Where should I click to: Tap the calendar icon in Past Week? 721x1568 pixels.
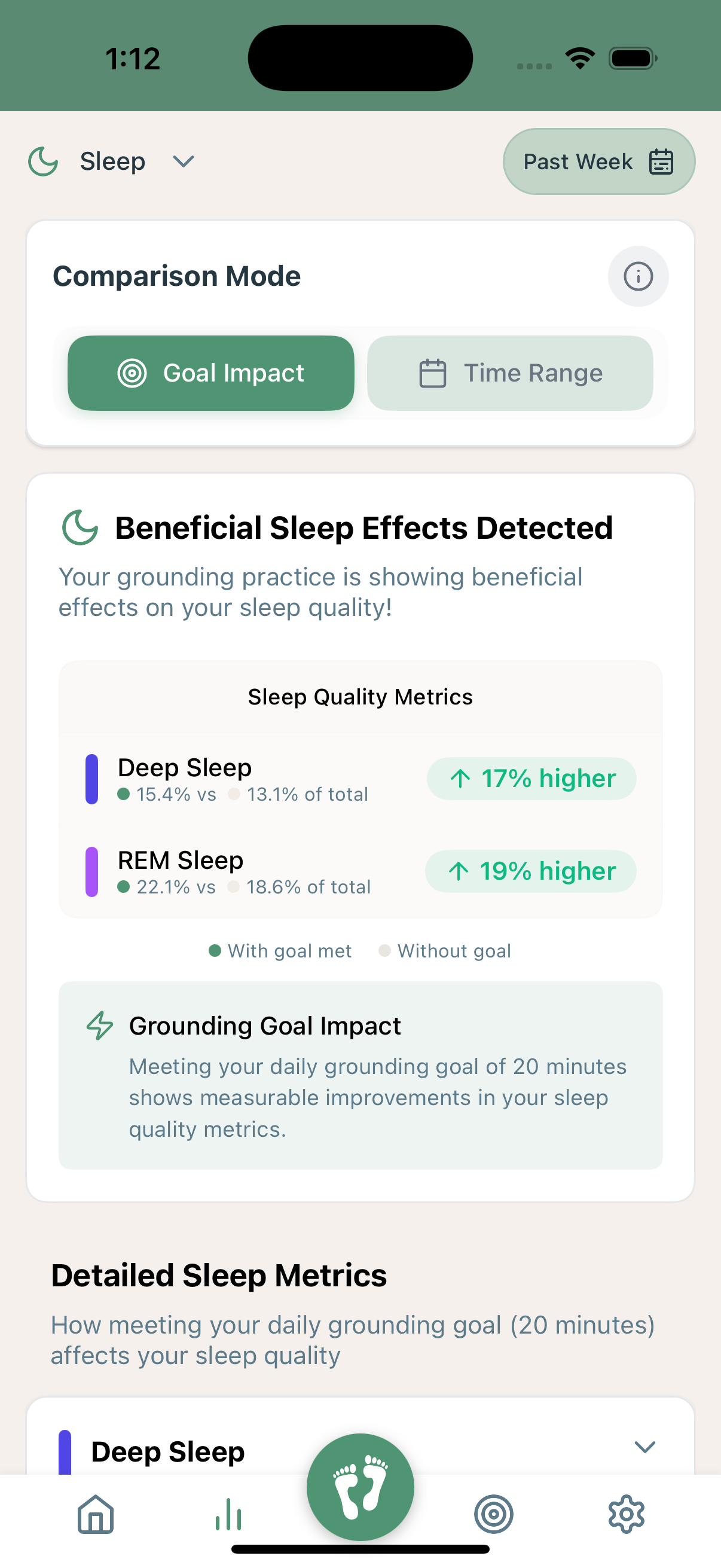click(x=662, y=161)
